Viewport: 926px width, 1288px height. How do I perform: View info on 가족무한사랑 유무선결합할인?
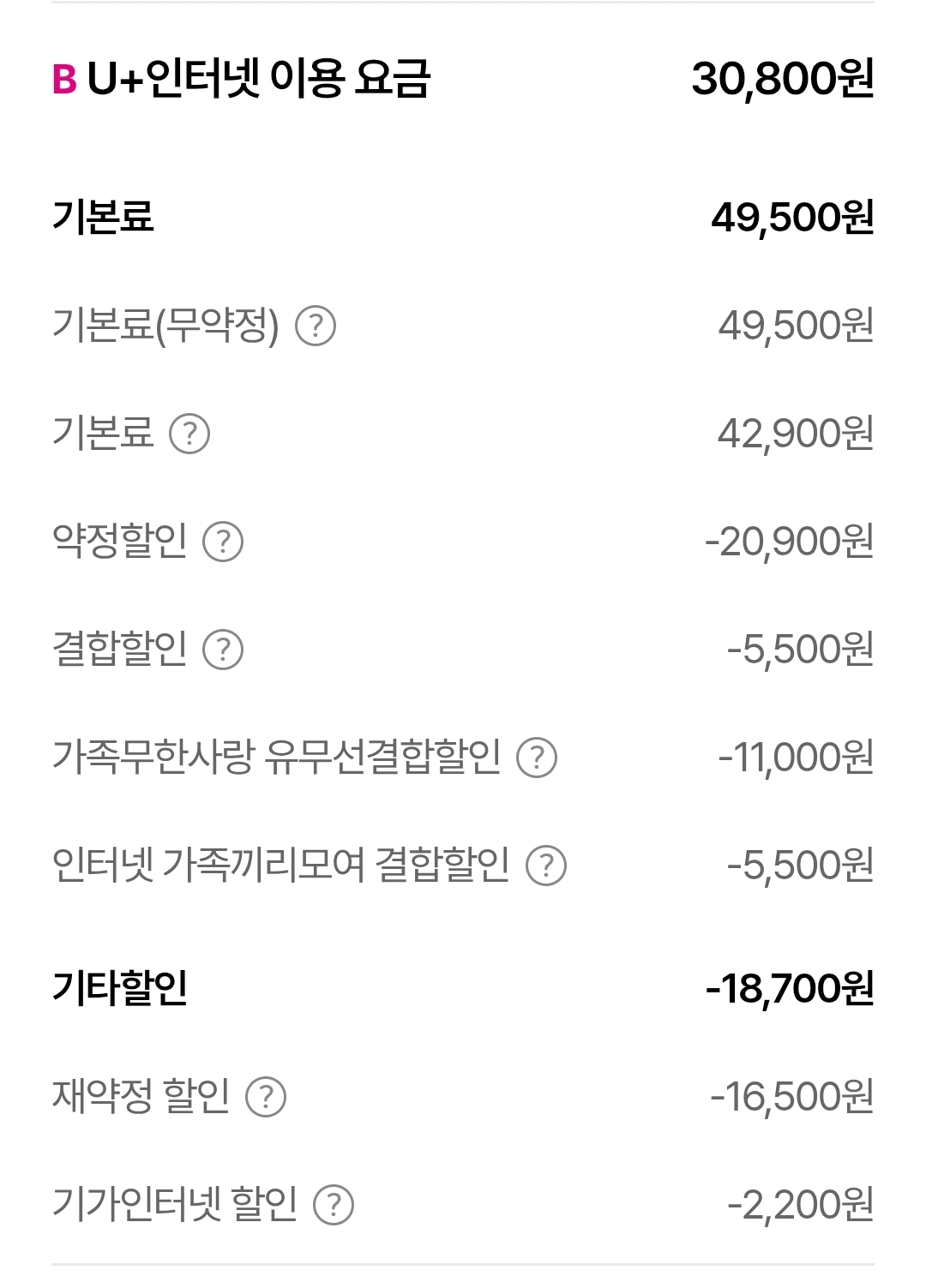tap(537, 758)
